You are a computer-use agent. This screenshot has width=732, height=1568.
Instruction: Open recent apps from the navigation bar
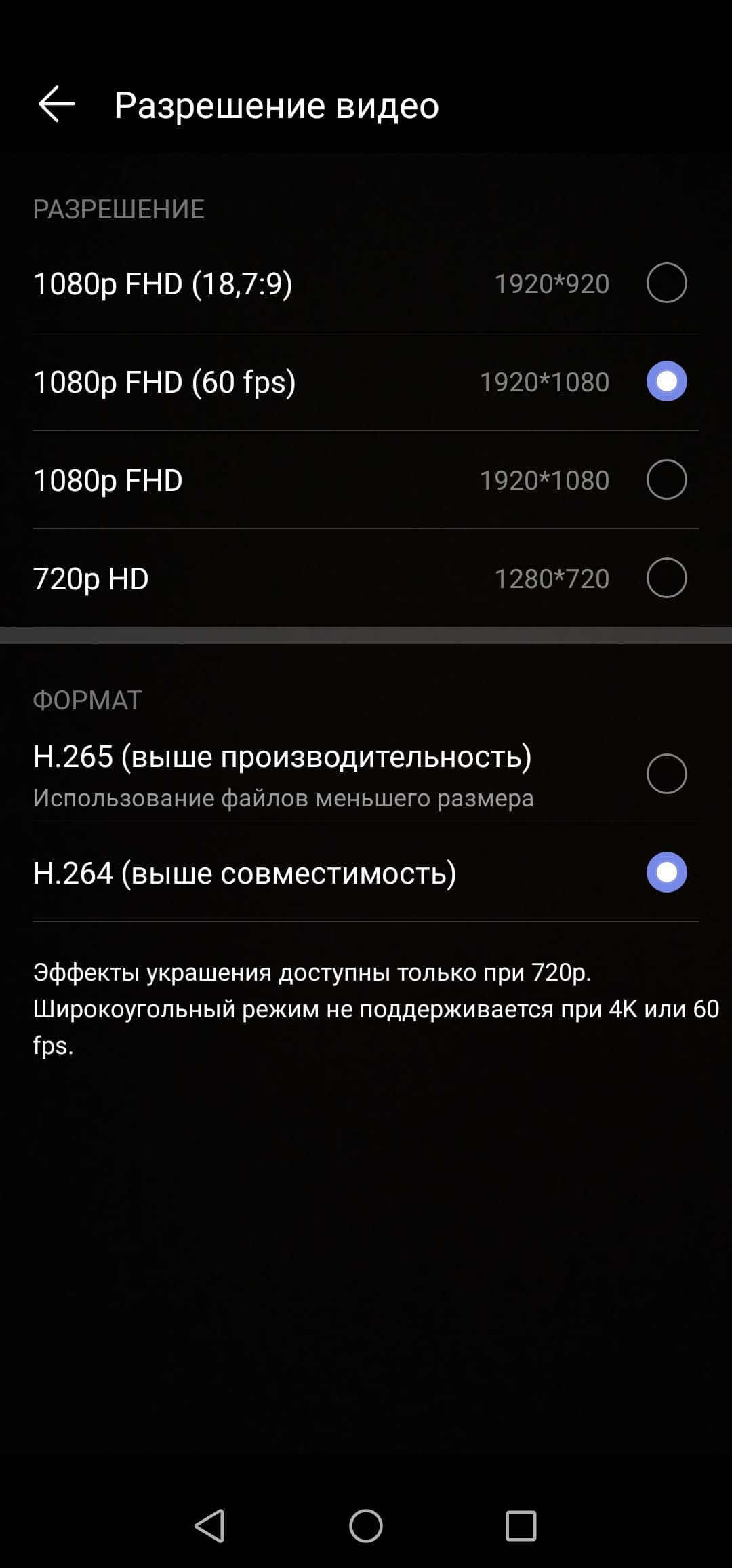click(x=521, y=1526)
